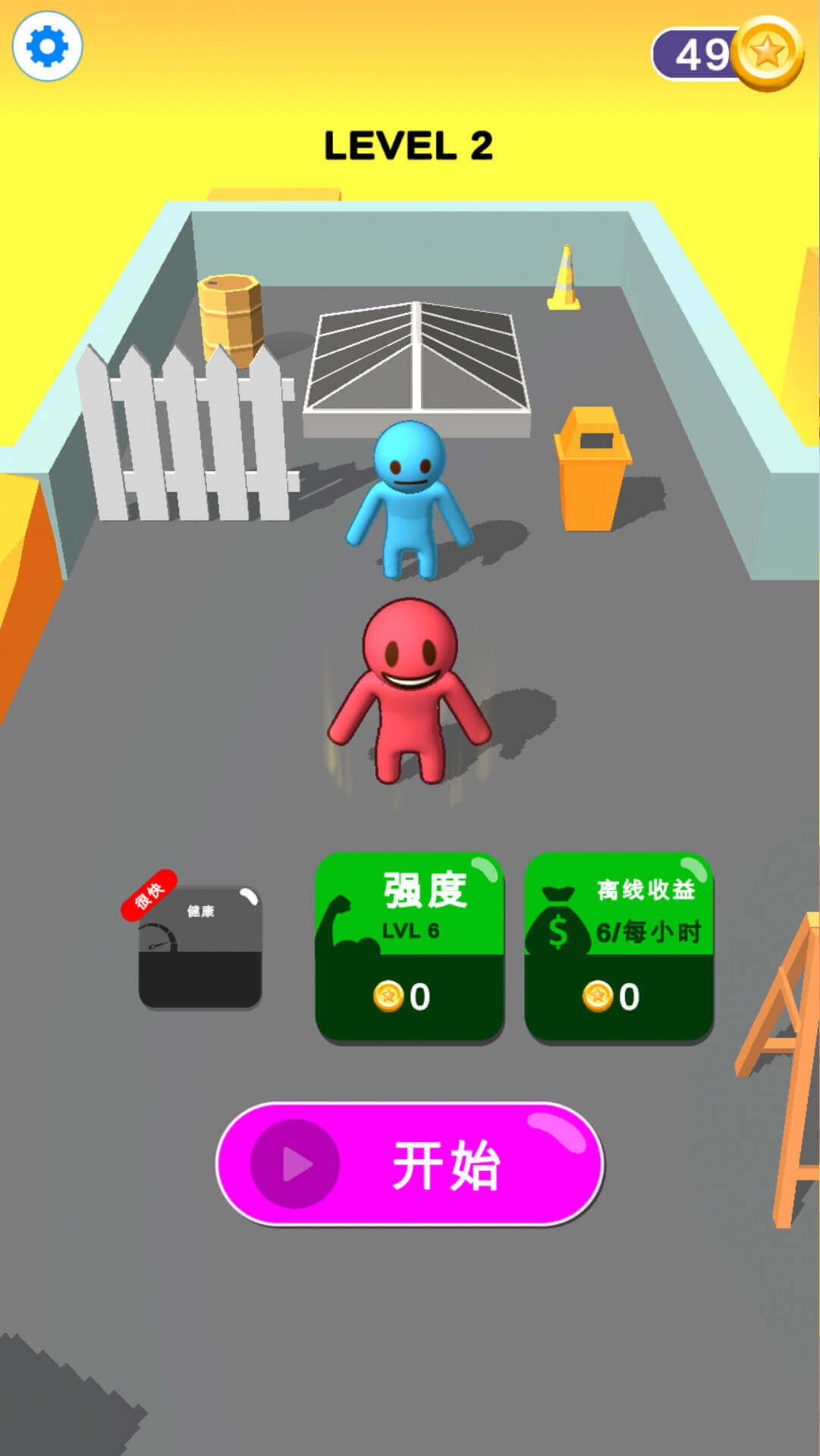This screenshot has height=1456, width=820.
Task: Upgrade 强度 strength LVL 6
Action: [410, 947]
